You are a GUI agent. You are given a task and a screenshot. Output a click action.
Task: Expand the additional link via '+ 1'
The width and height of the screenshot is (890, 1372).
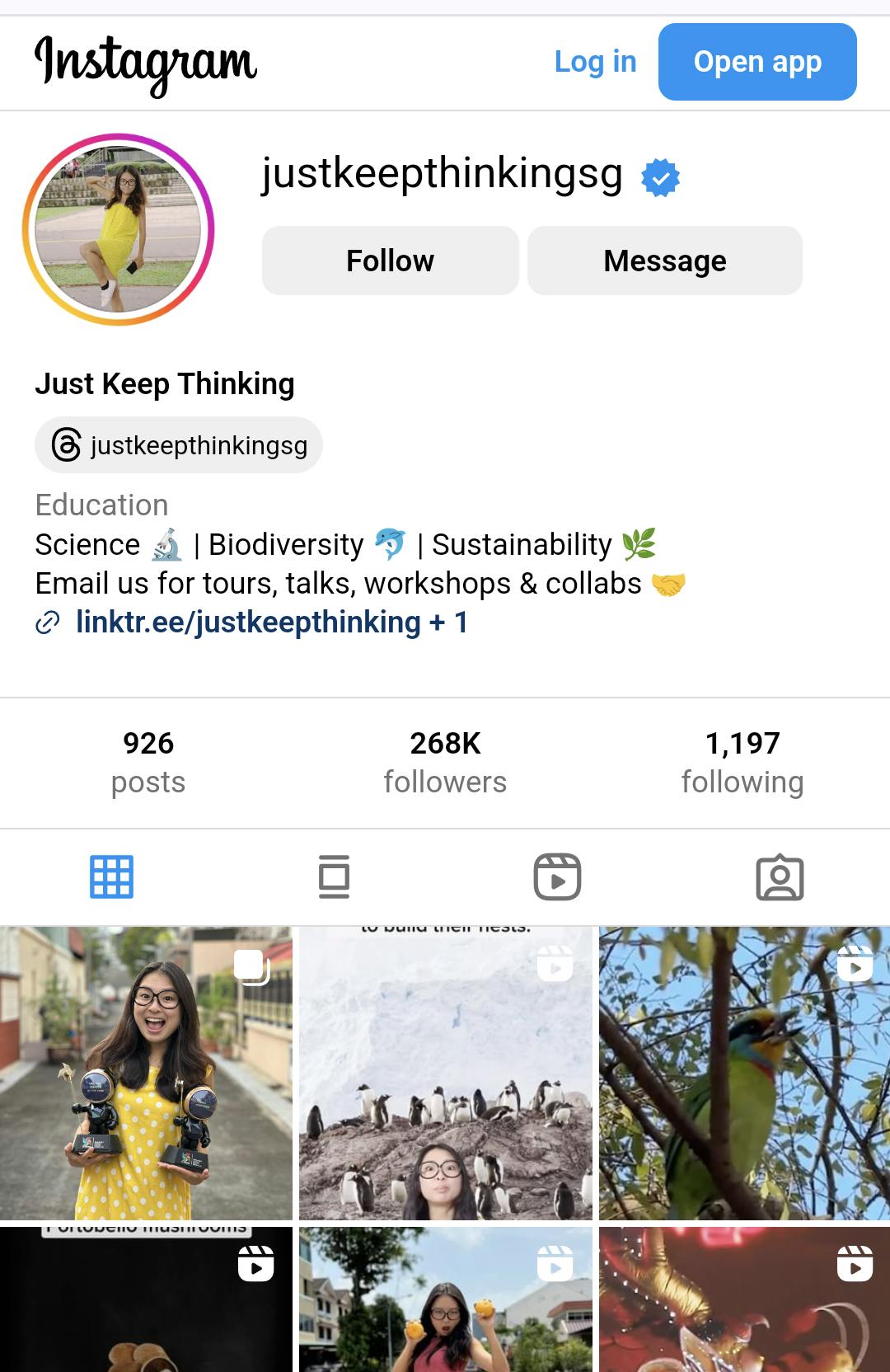[x=451, y=623]
